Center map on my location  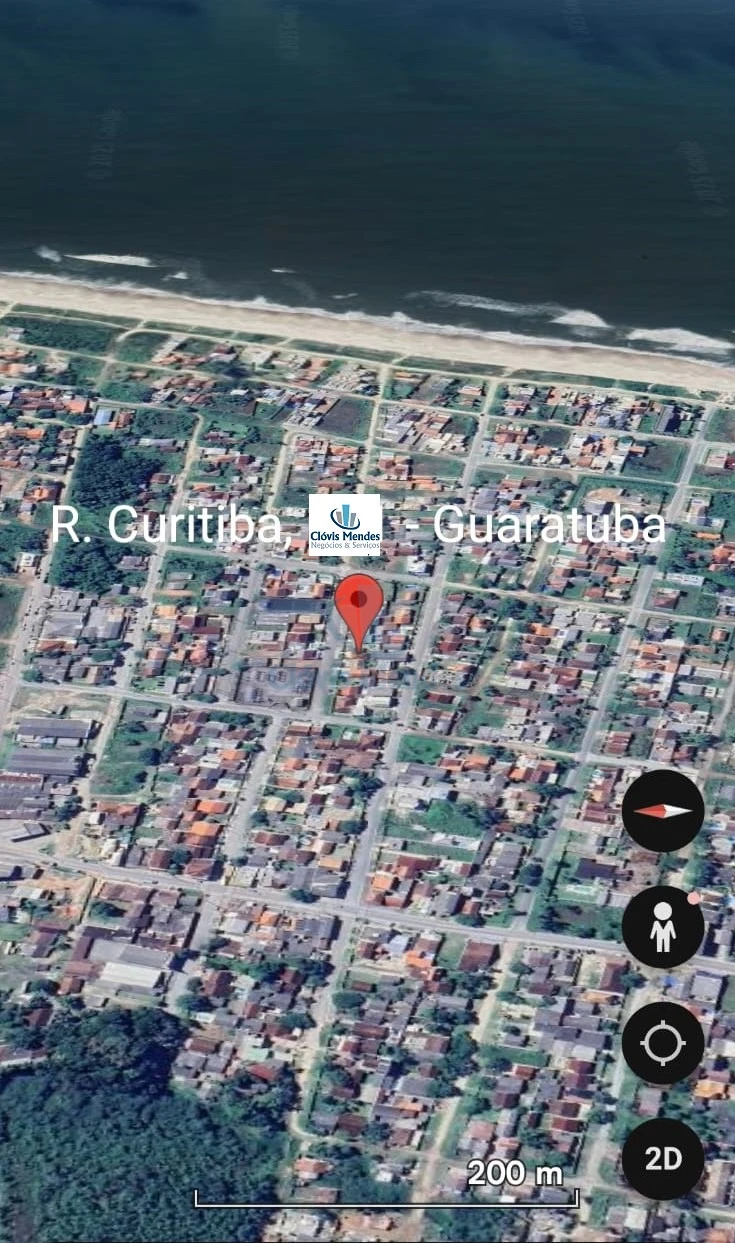coord(662,1043)
